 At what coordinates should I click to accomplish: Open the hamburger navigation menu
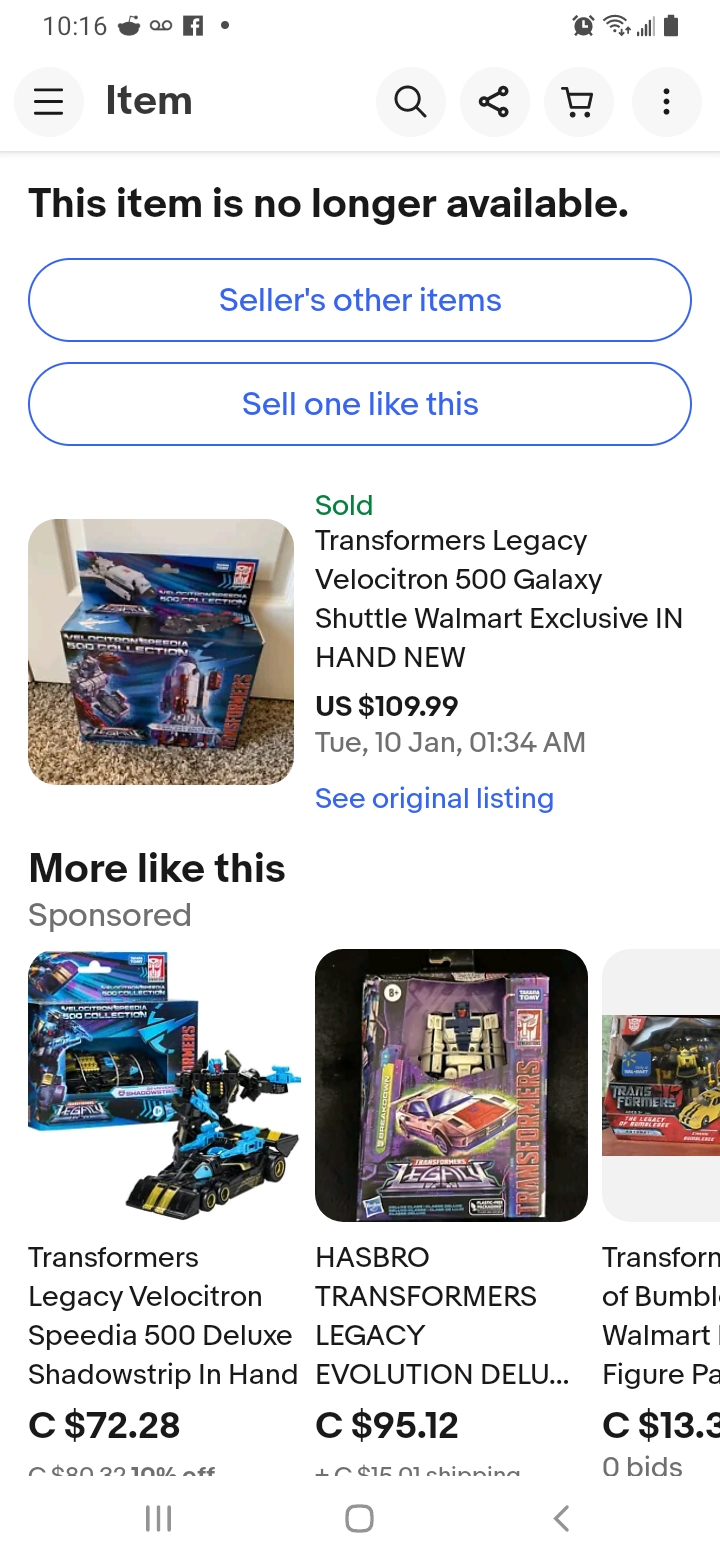click(48, 102)
